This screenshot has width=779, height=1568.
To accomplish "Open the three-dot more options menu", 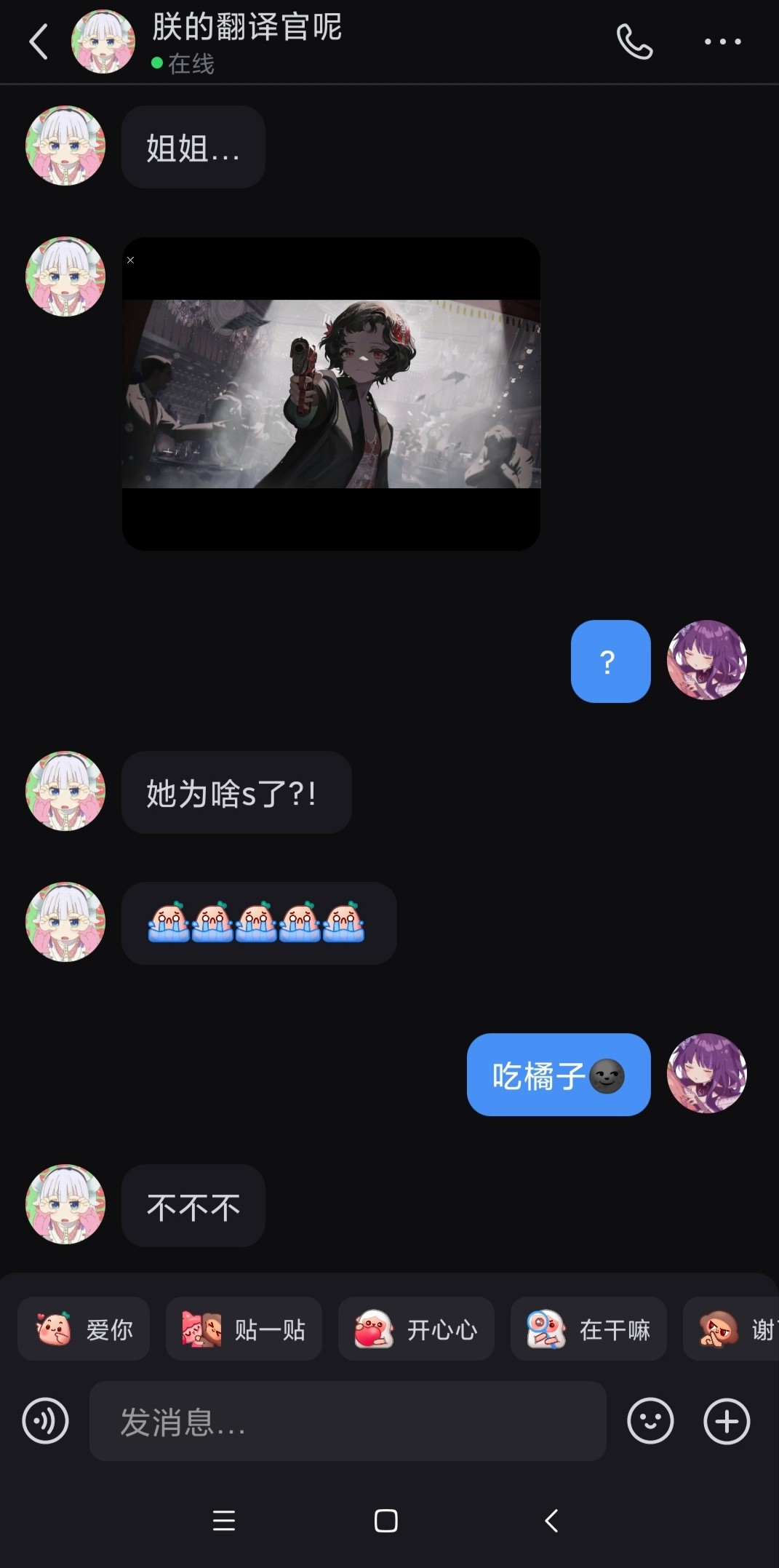I will [722, 41].
